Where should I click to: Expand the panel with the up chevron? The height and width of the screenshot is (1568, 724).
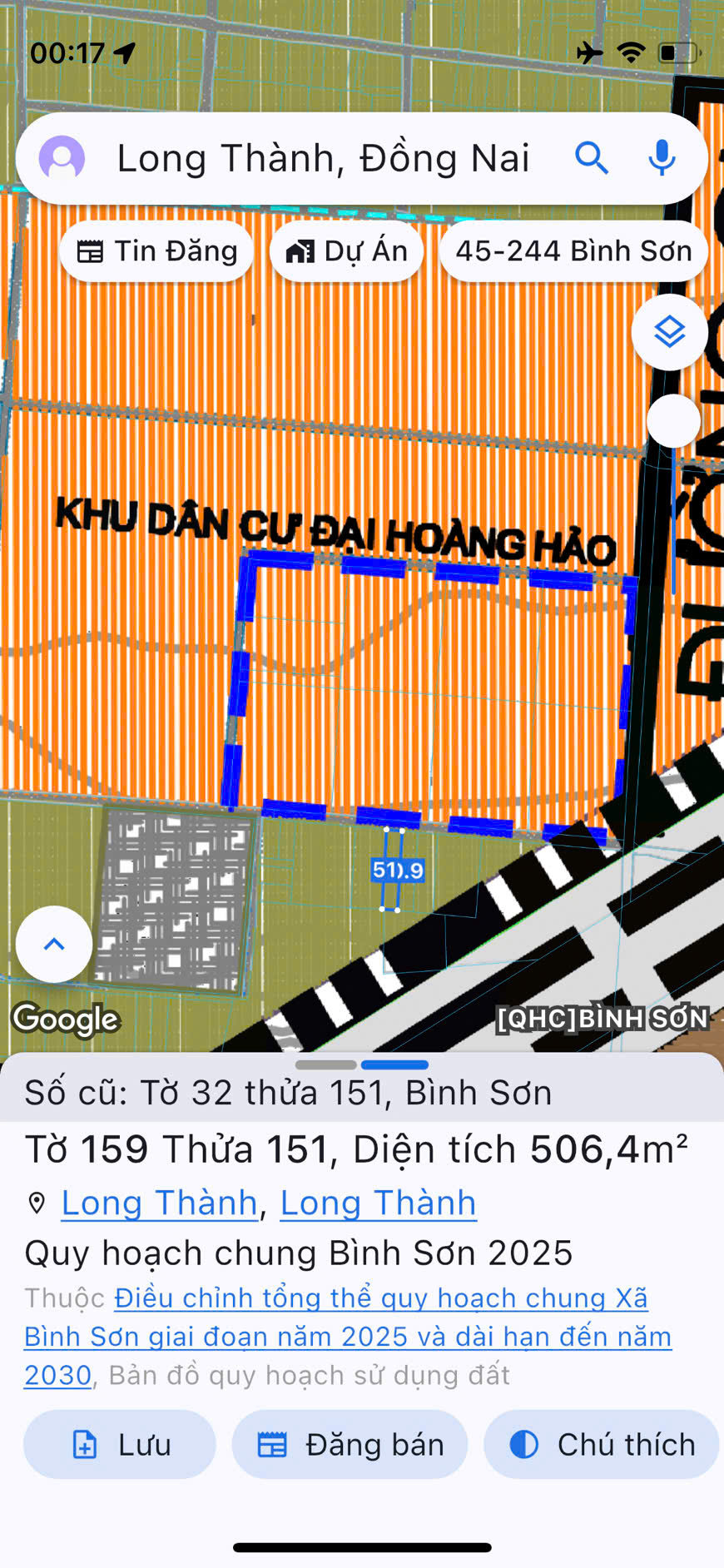[x=54, y=944]
